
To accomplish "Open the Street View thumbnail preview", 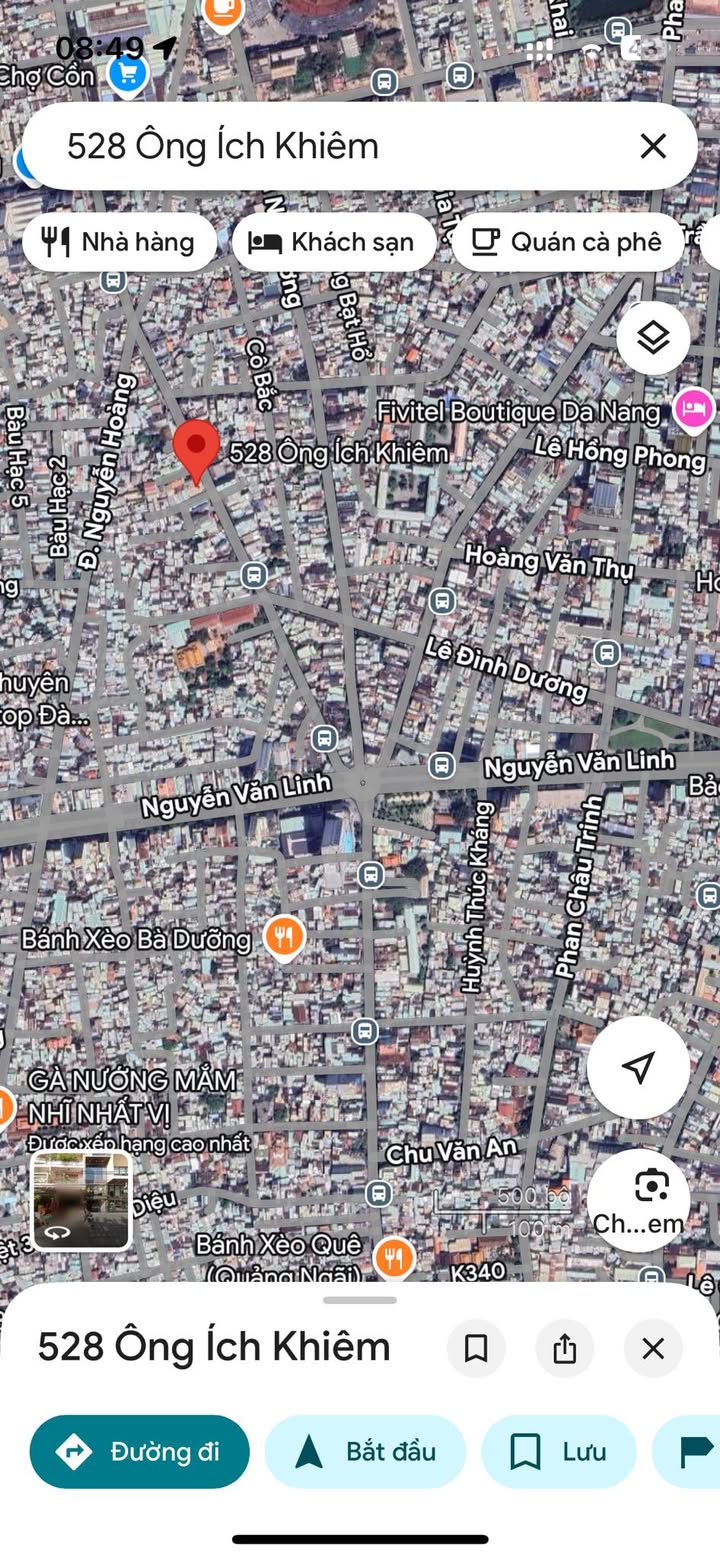I will tap(81, 1200).
